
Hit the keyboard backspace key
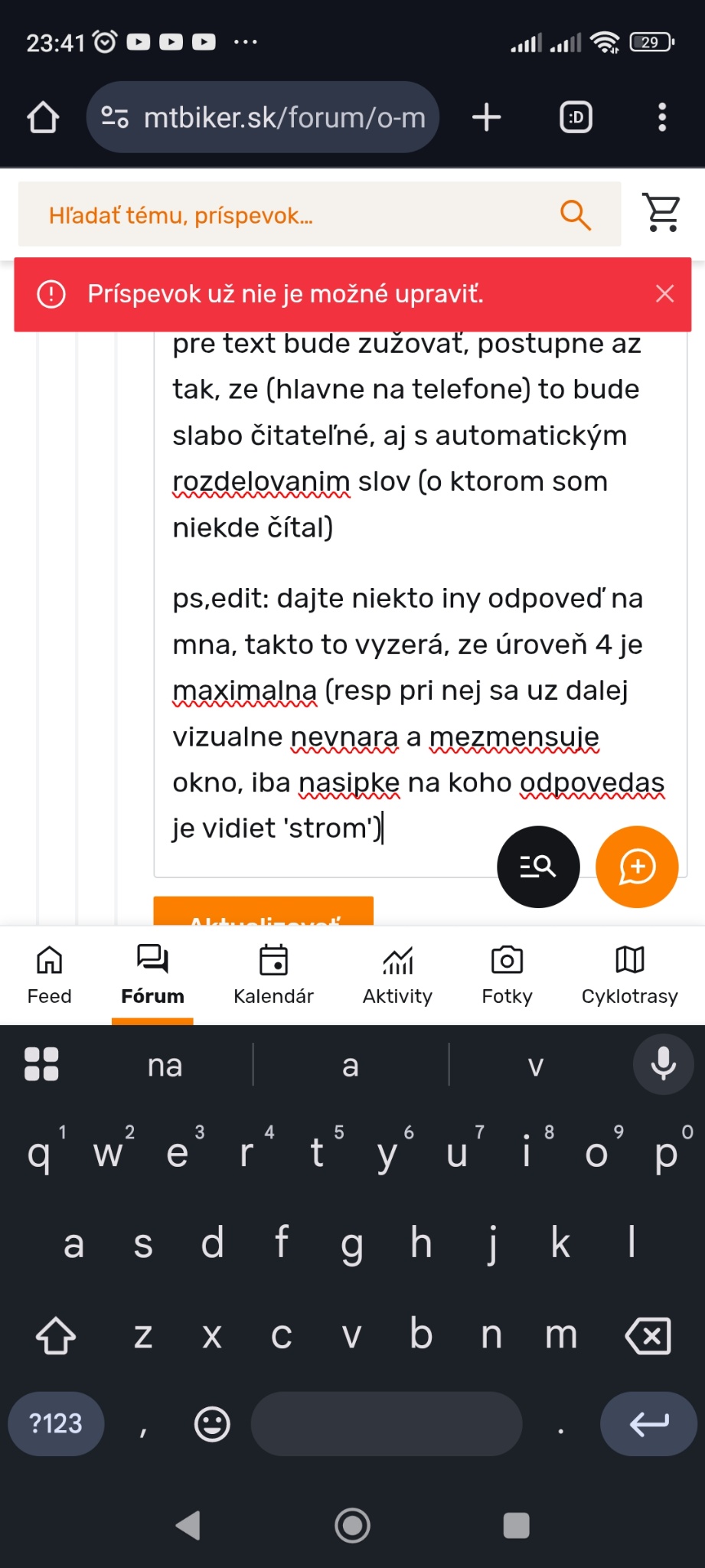tap(648, 1336)
